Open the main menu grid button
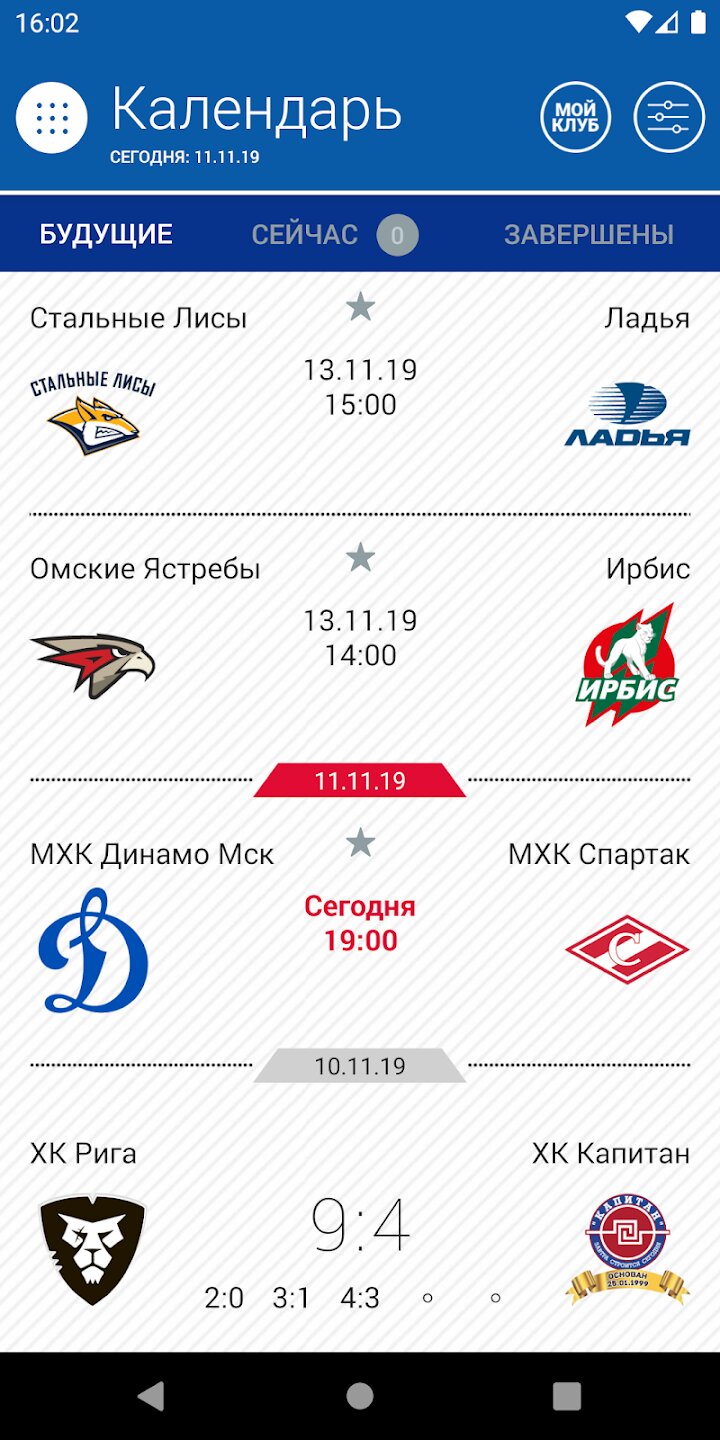720x1440 pixels. tap(52, 118)
